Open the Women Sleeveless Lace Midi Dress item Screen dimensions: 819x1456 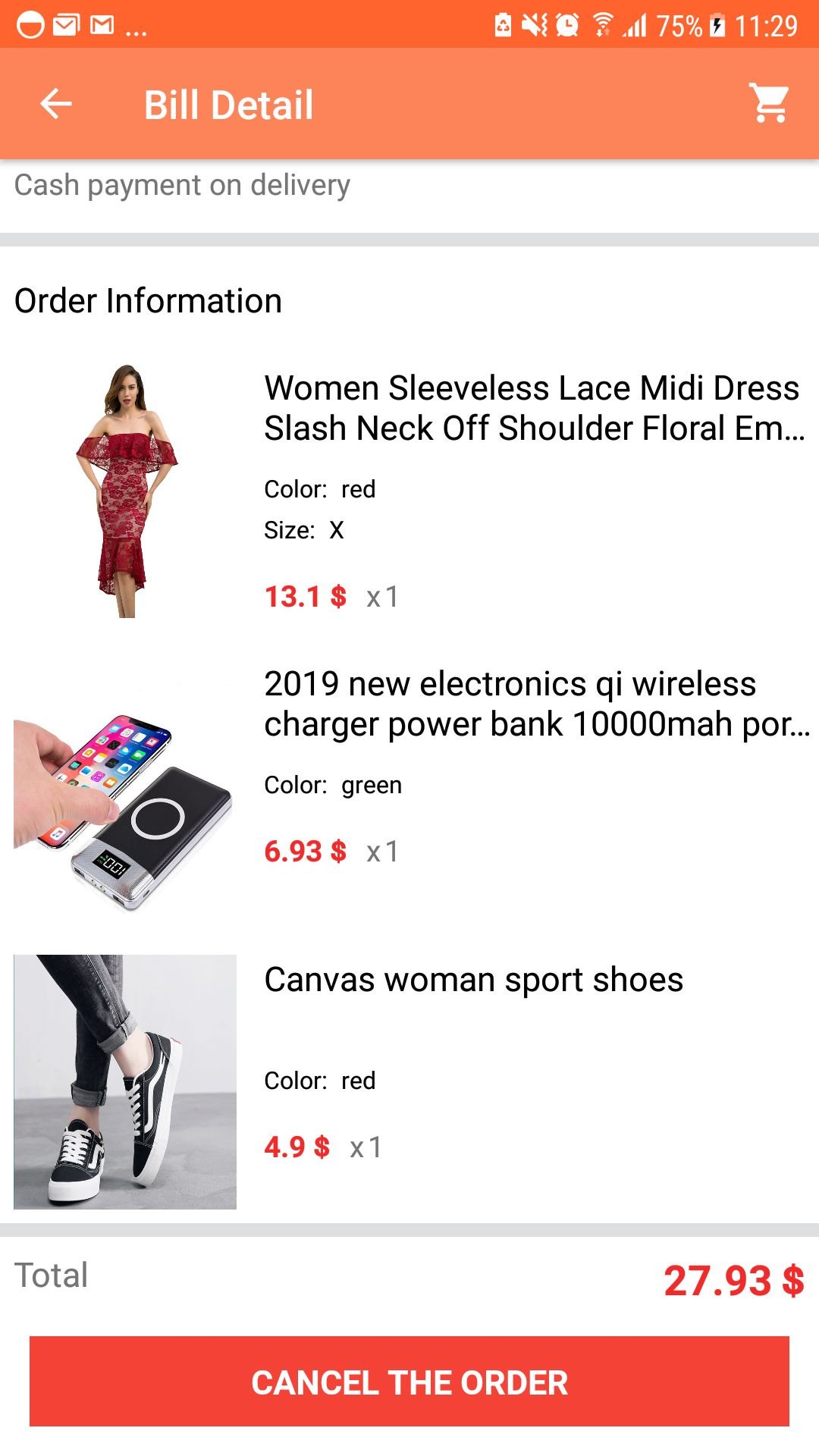click(x=409, y=491)
